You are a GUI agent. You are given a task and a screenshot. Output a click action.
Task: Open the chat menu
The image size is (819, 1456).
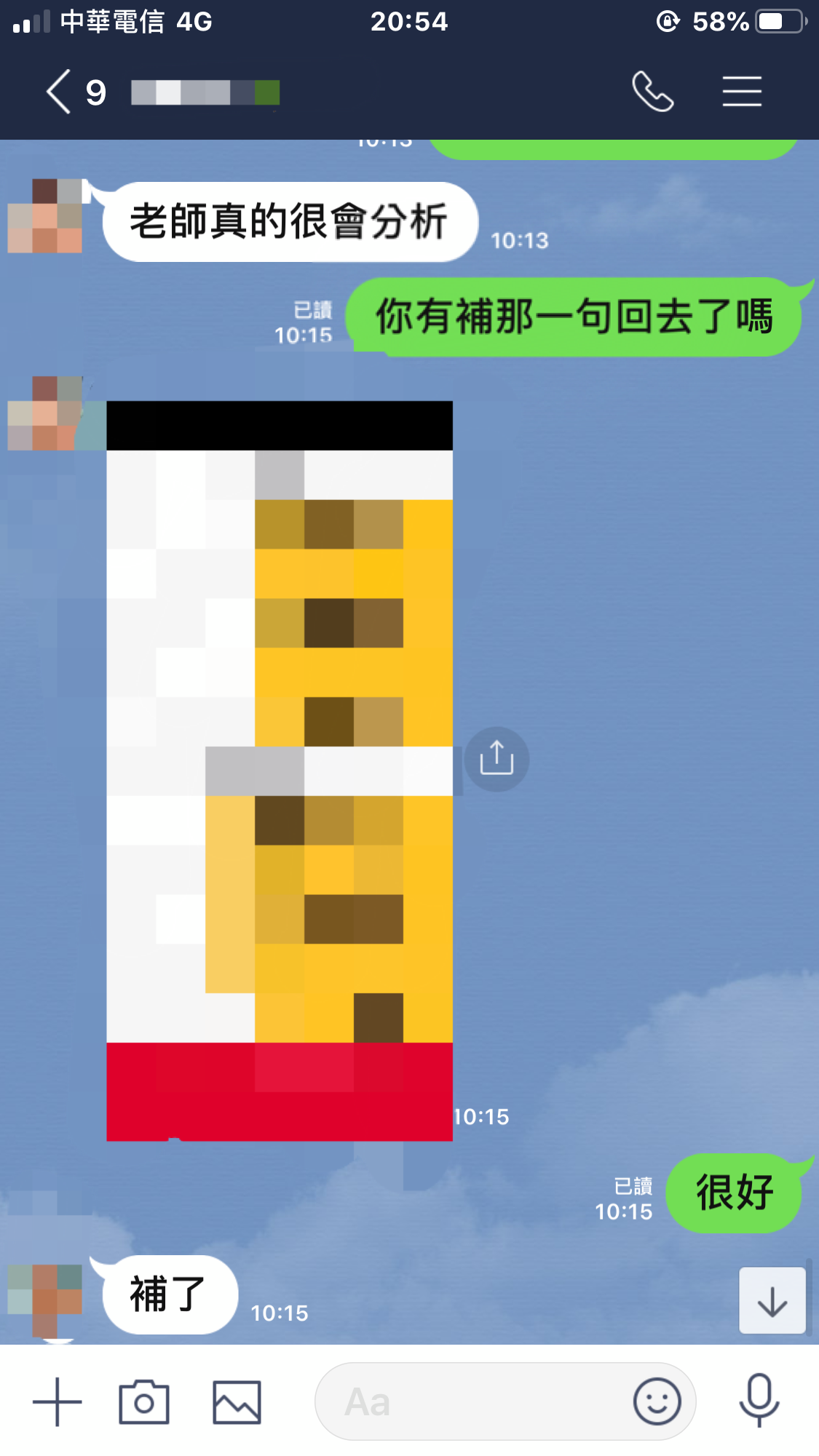tap(742, 92)
